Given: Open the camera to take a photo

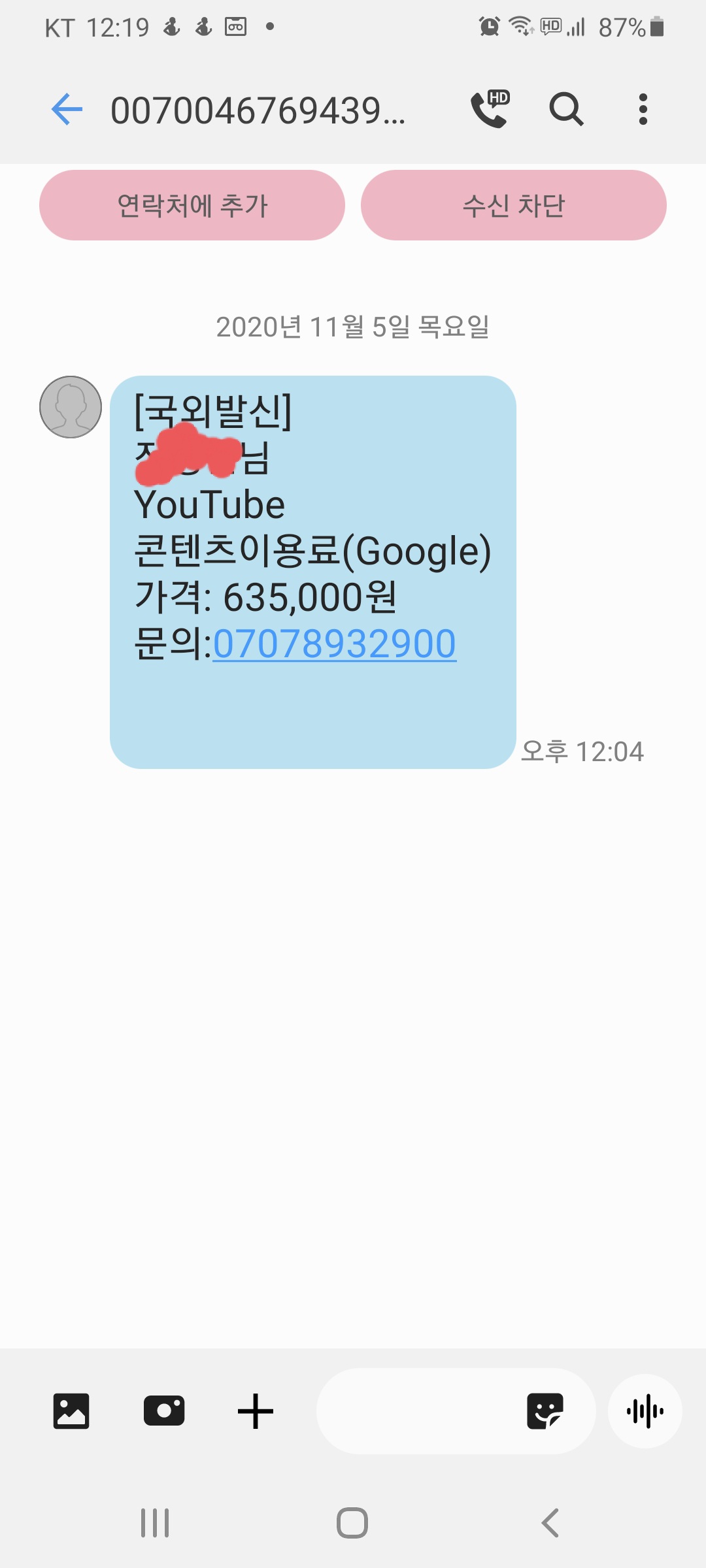Looking at the screenshot, I should click(x=163, y=1411).
